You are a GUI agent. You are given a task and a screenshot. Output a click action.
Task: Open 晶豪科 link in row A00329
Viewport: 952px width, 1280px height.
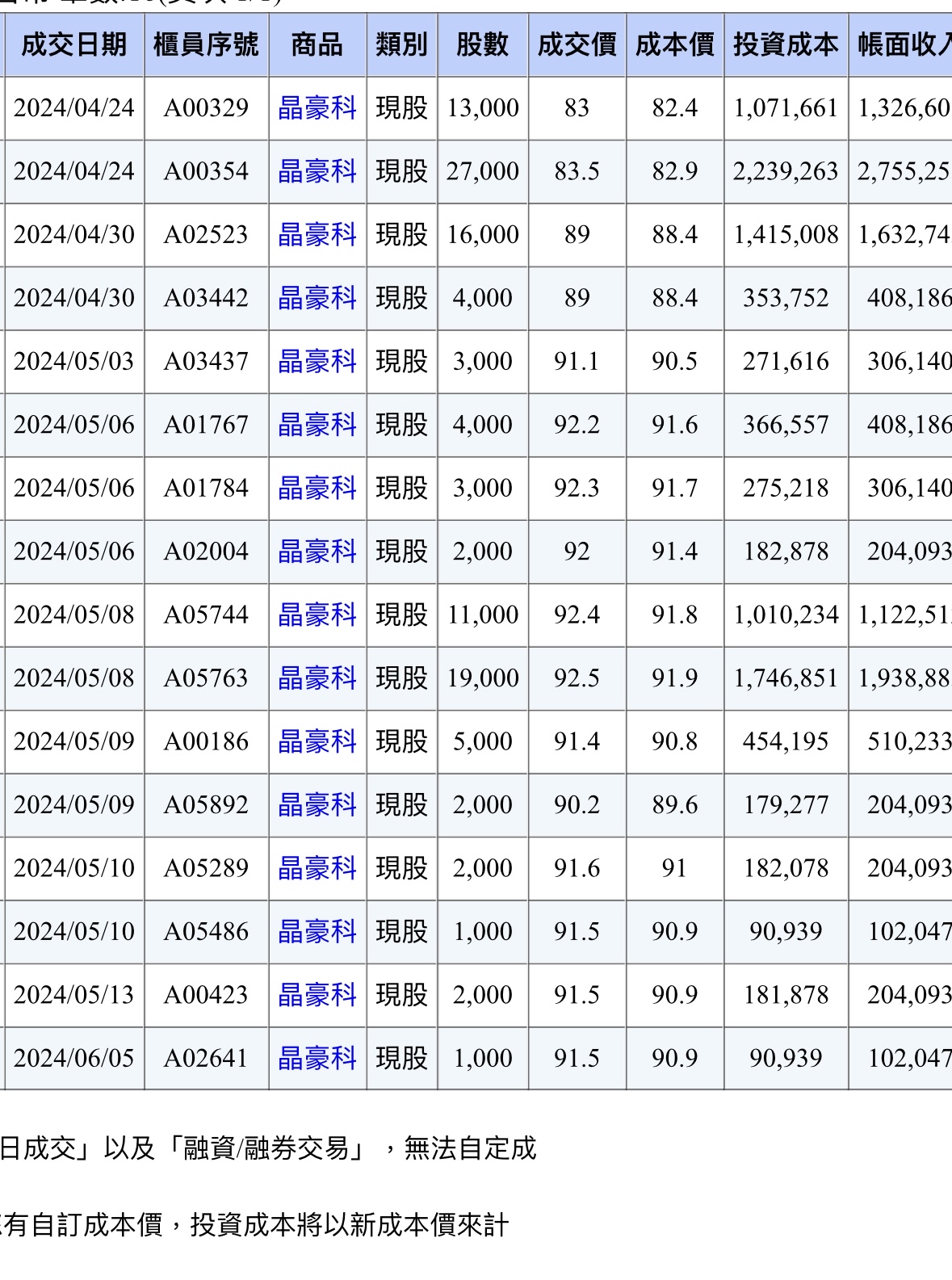(317, 108)
